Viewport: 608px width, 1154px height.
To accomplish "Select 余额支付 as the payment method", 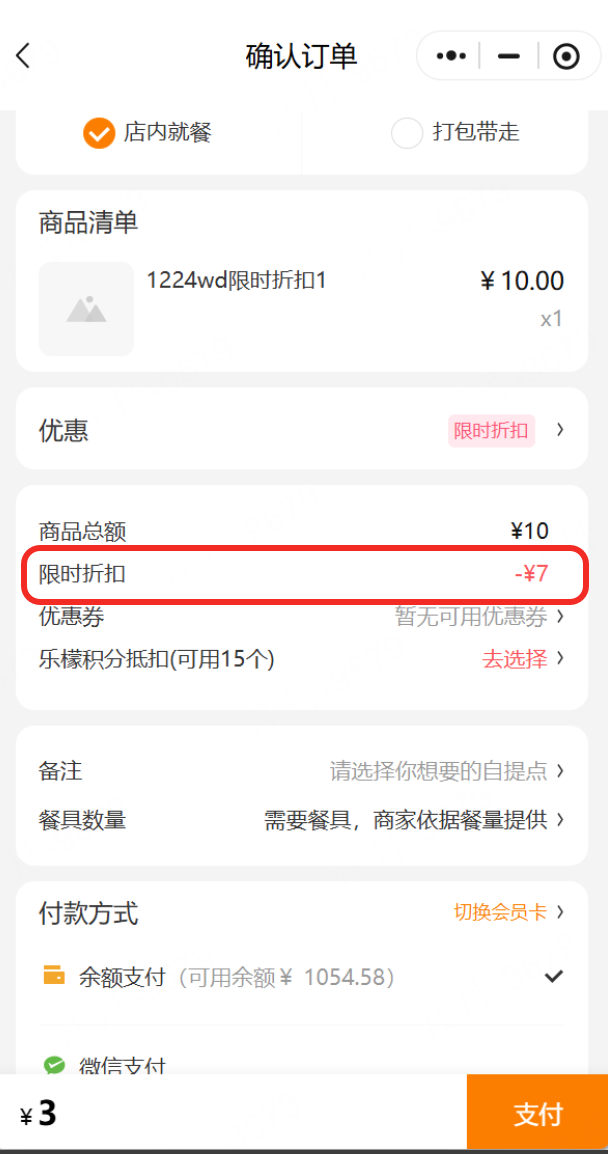I will point(300,977).
